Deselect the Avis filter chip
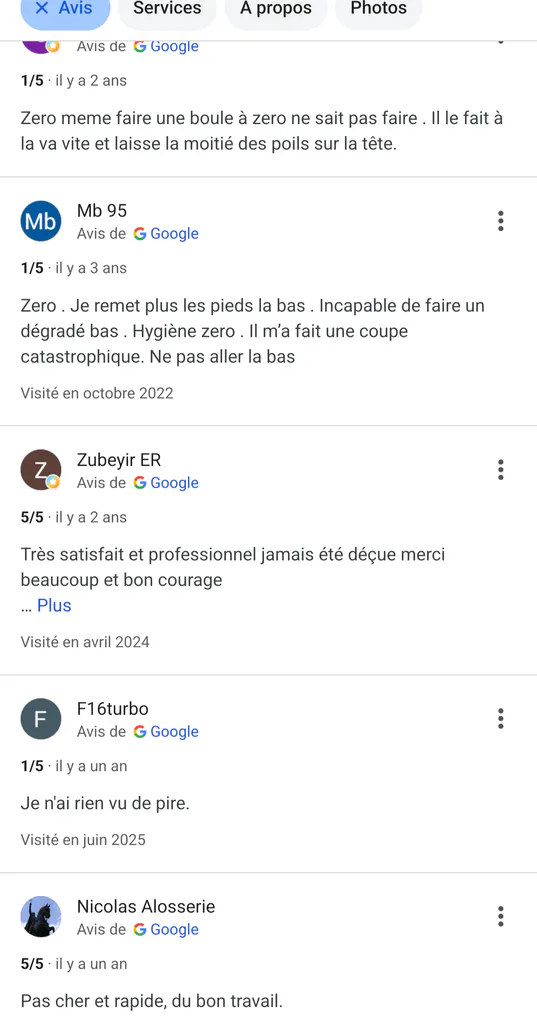 65,9
